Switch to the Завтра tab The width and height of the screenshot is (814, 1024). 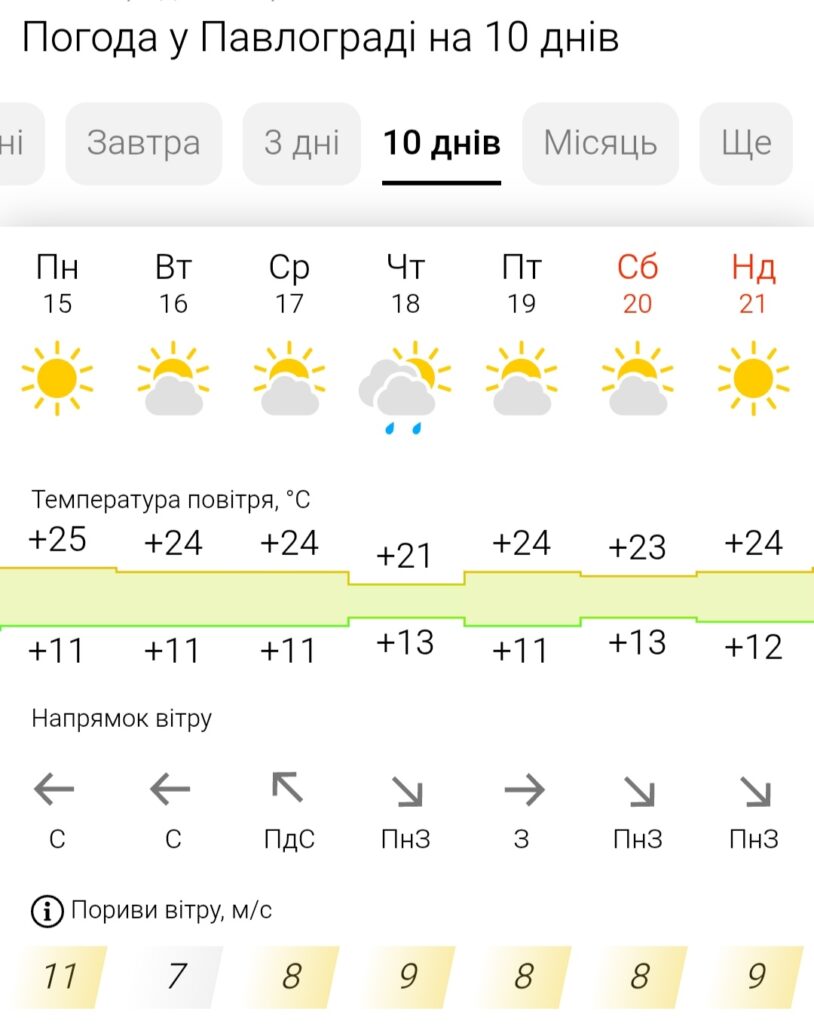coord(143,143)
